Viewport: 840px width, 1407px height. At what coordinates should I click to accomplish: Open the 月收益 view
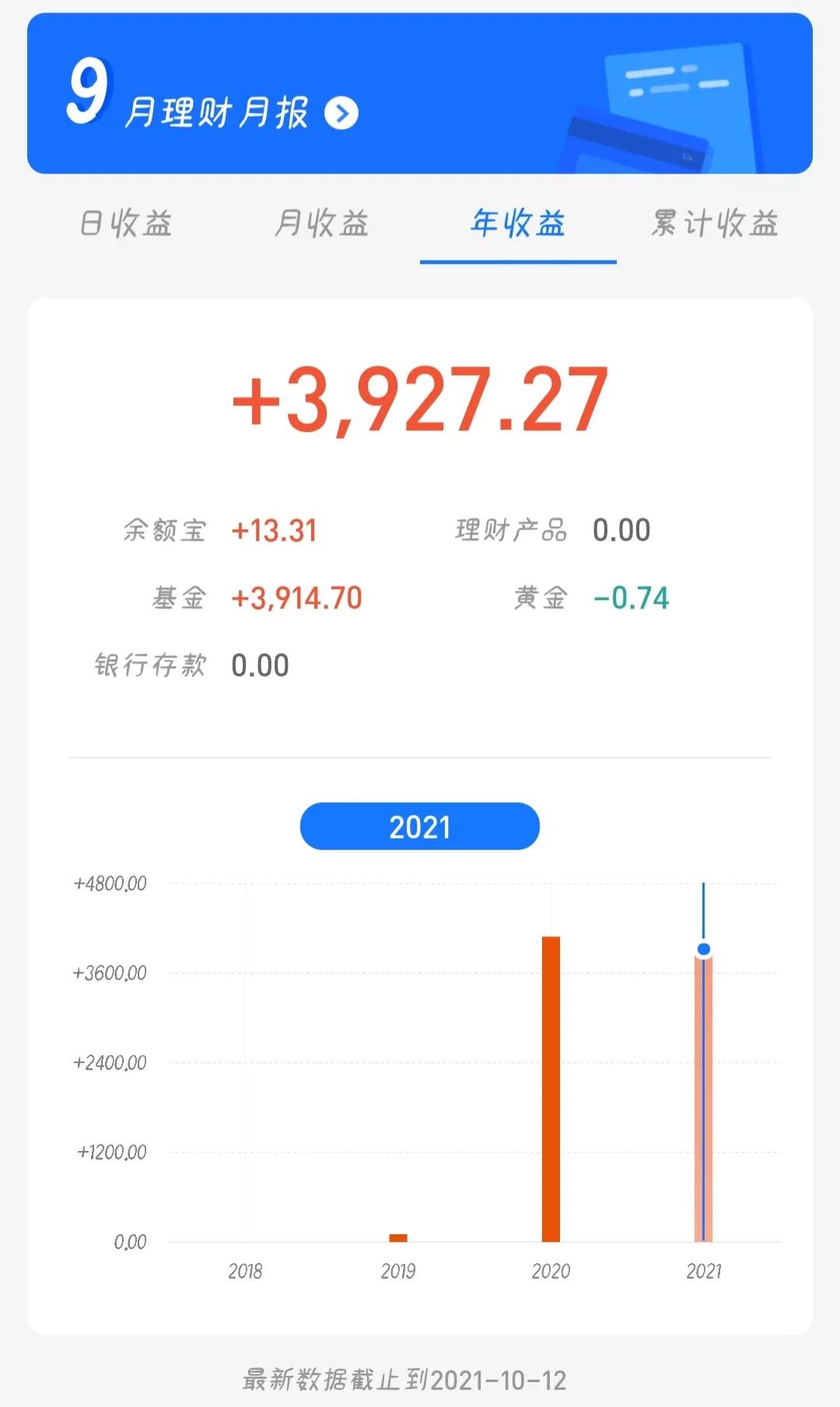pos(321,224)
